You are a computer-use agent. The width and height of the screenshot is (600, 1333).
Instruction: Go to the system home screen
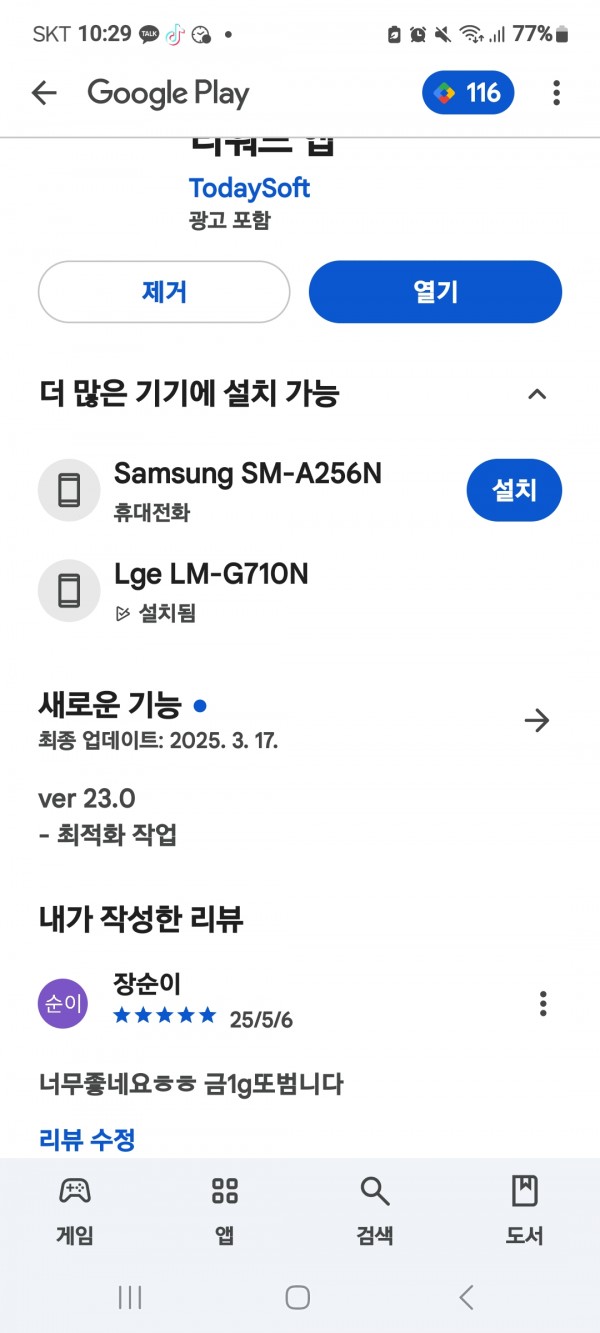tap(297, 1297)
